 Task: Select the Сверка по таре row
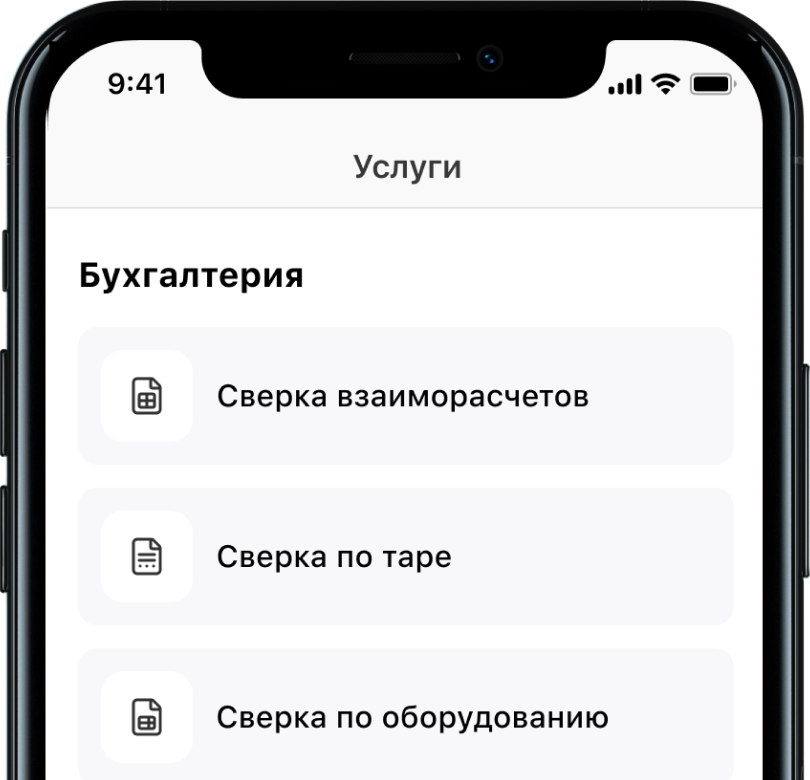click(x=404, y=556)
